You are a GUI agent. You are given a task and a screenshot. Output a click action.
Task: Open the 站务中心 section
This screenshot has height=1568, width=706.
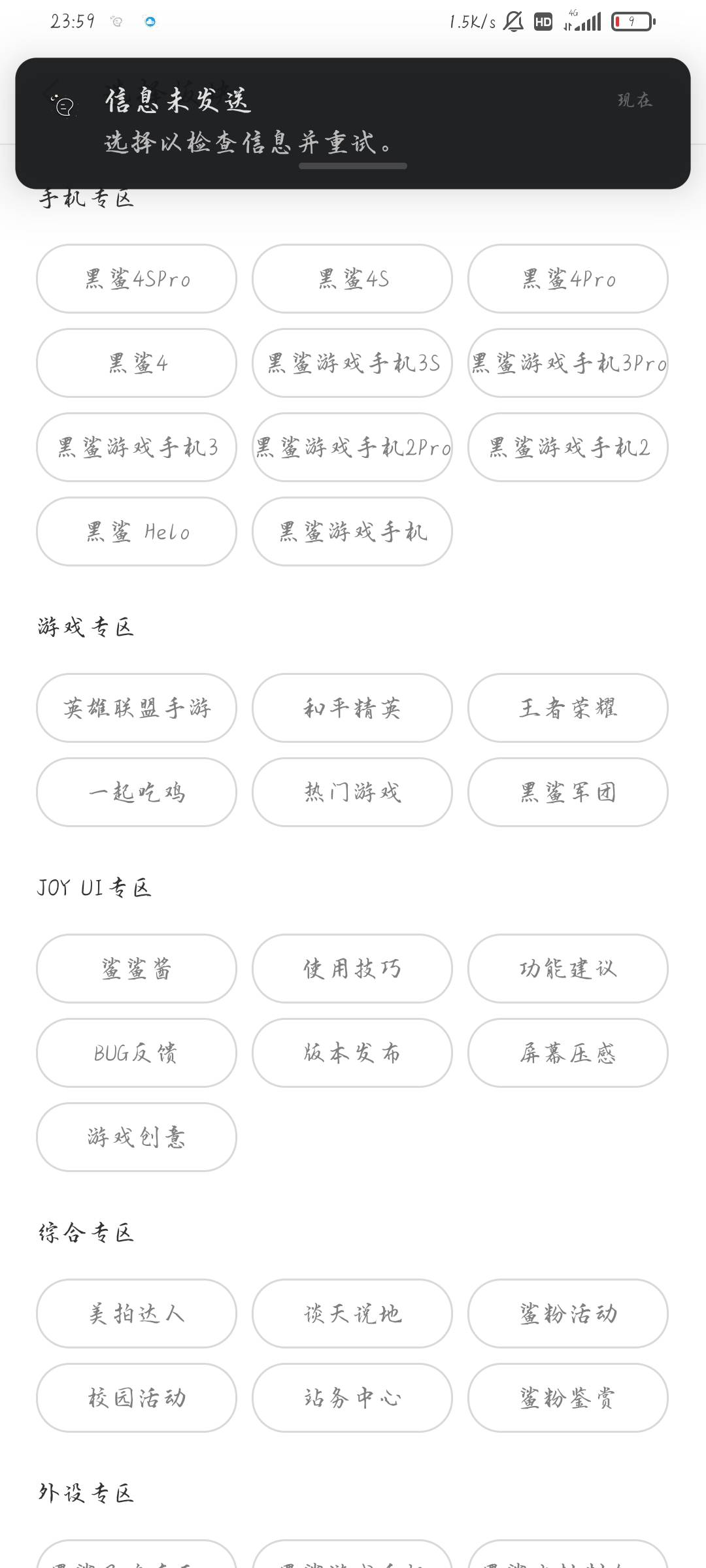pyautogui.click(x=352, y=1398)
